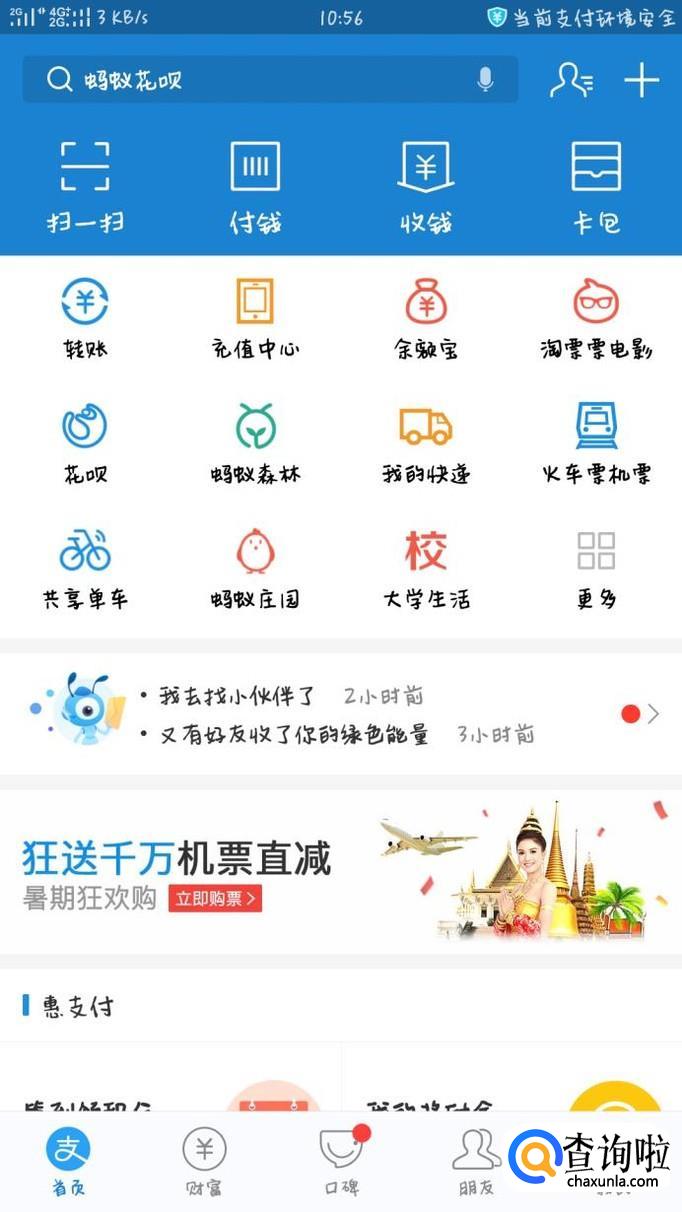Screen dimensions: 682x1212
Task: Open 共享单车
Action: [x=85, y=569]
